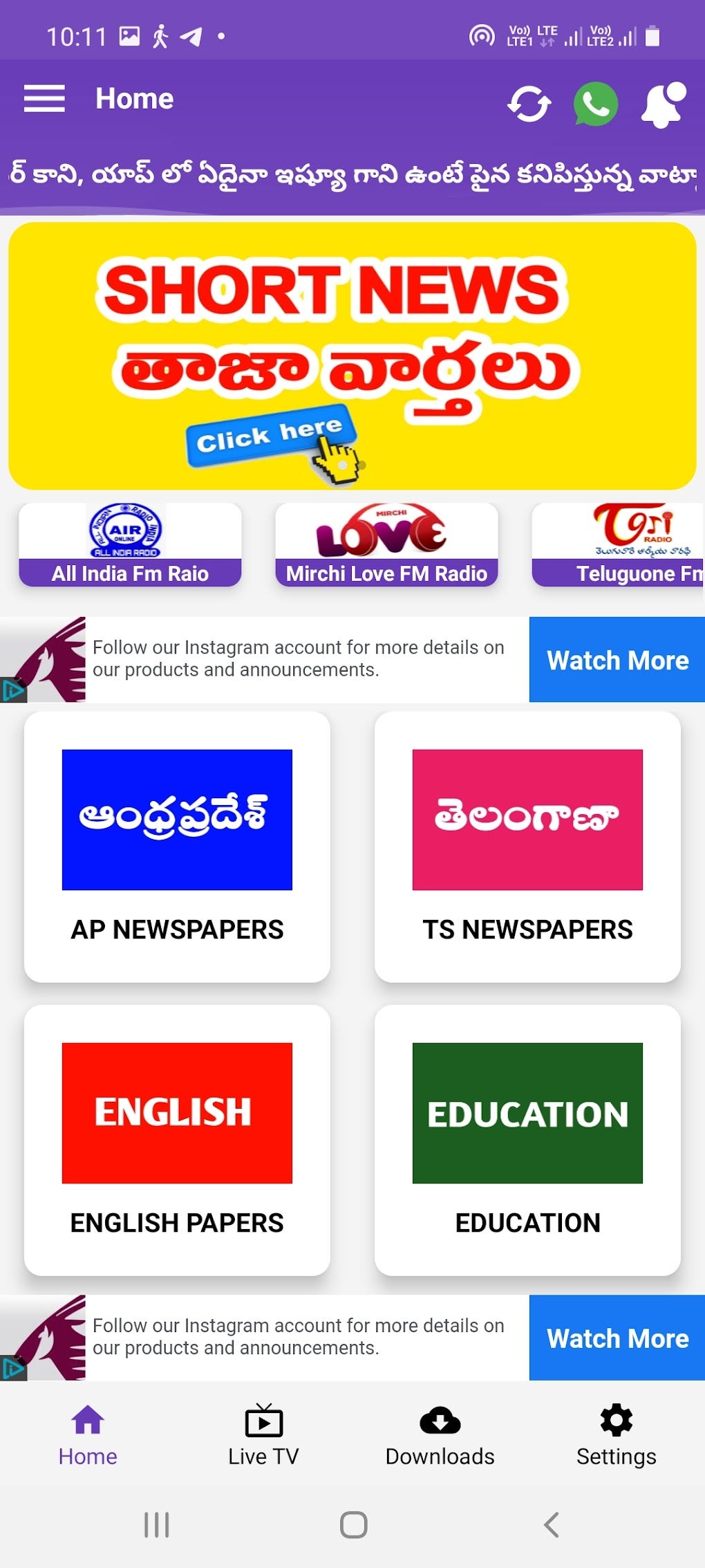Play Mirchi Love FM Radio
This screenshot has height=1568, width=705.
tap(386, 545)
